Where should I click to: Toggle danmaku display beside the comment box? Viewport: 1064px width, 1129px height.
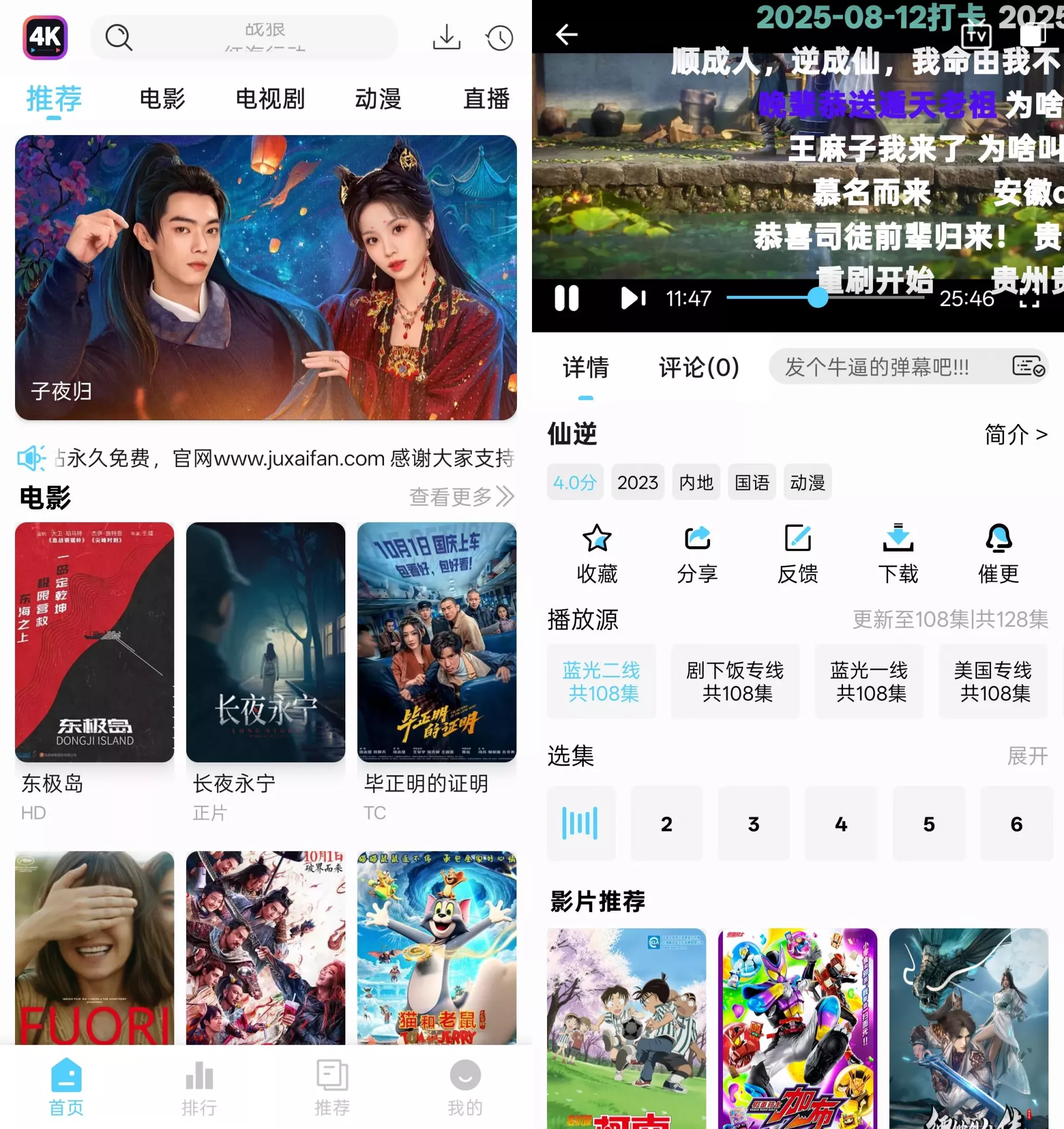(1029, 367)
